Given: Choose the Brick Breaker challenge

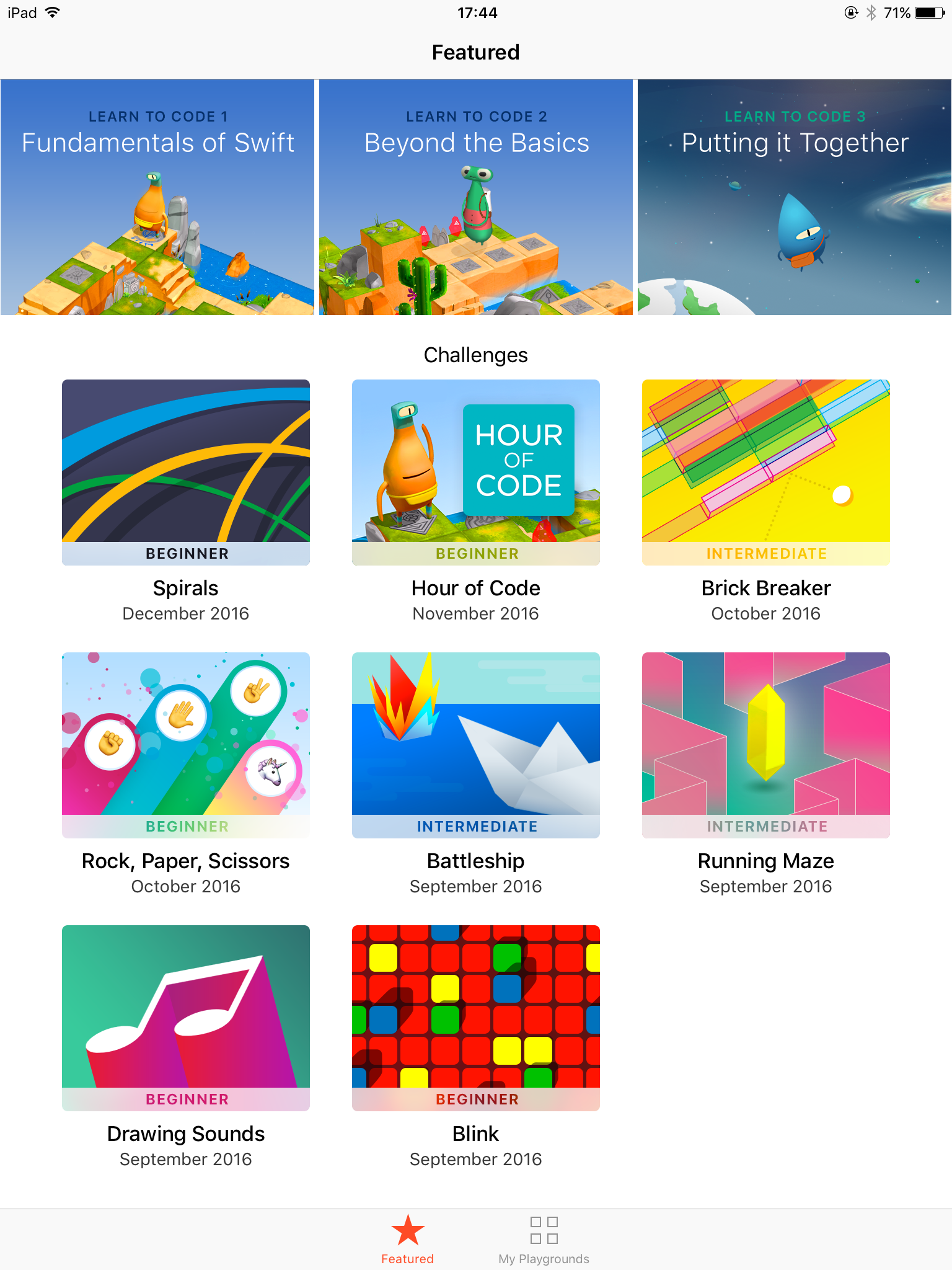Looking at the screenshot, I should click(766, 472).
